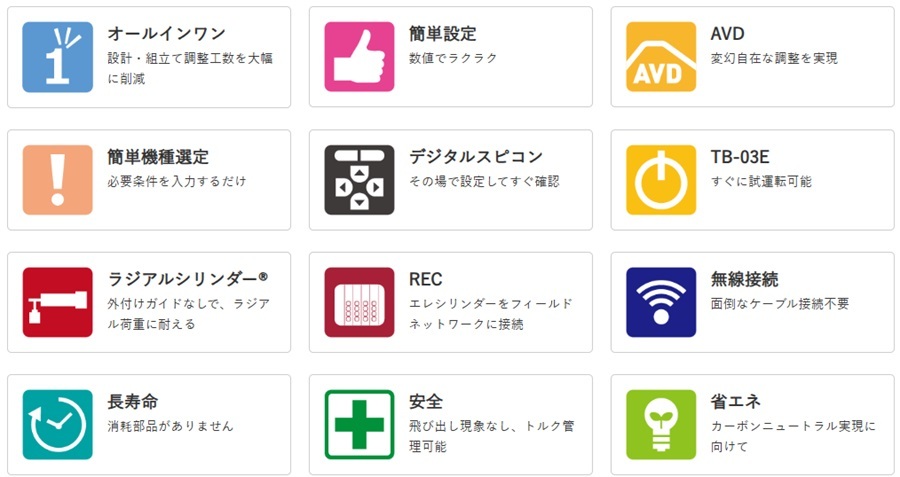
Task: Open the ラジアルシリンダー card
Action: tap(149, 302)
